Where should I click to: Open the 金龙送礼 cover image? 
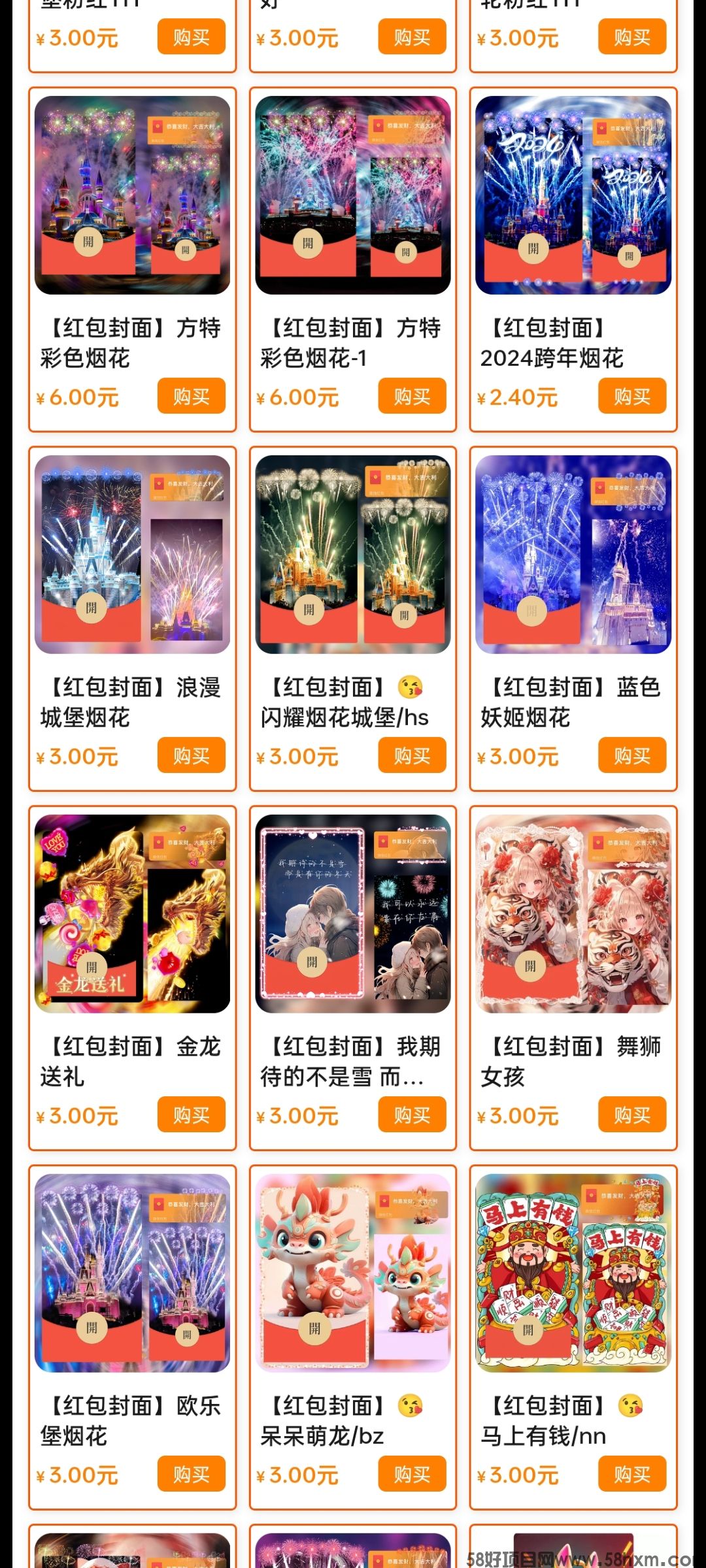pyautogui.click(x=132, y=913)
